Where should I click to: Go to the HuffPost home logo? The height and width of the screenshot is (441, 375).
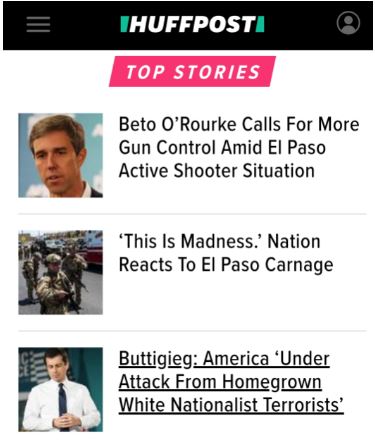pos(192,24)
